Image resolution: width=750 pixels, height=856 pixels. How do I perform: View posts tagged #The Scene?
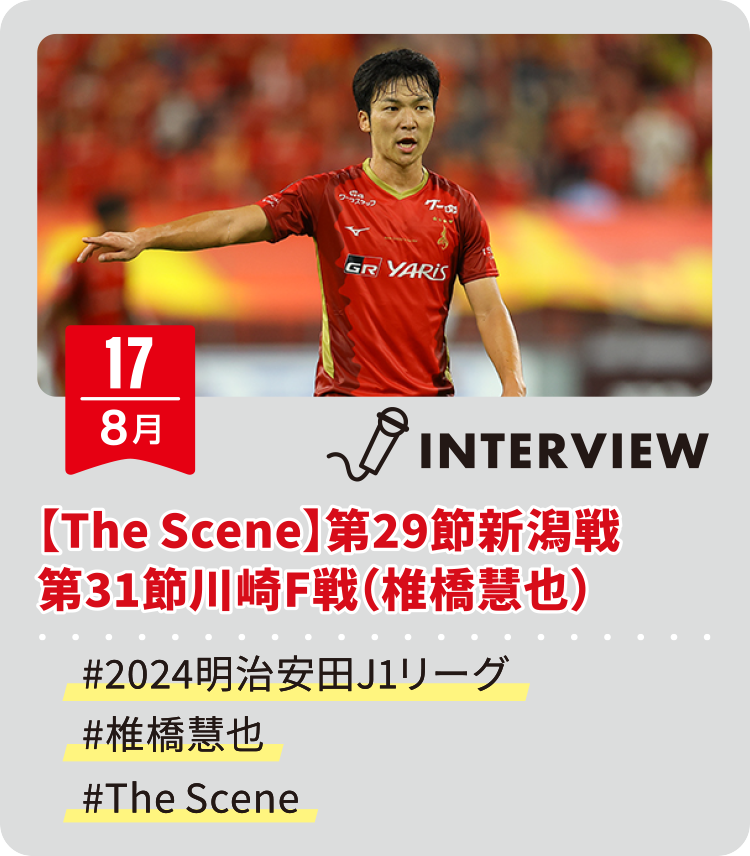pyautogui.click(x=191, y=798)
